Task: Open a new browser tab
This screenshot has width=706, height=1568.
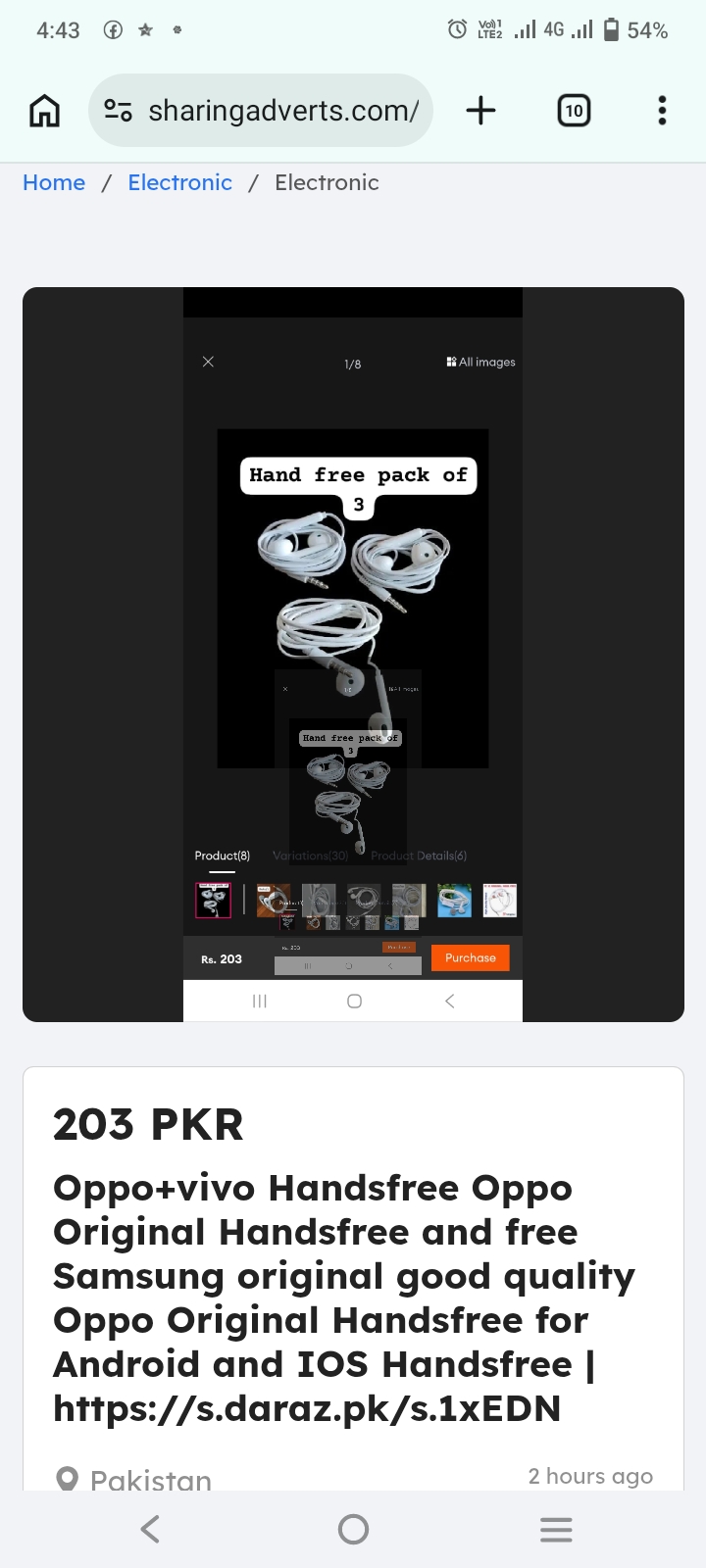Action: 480,111
